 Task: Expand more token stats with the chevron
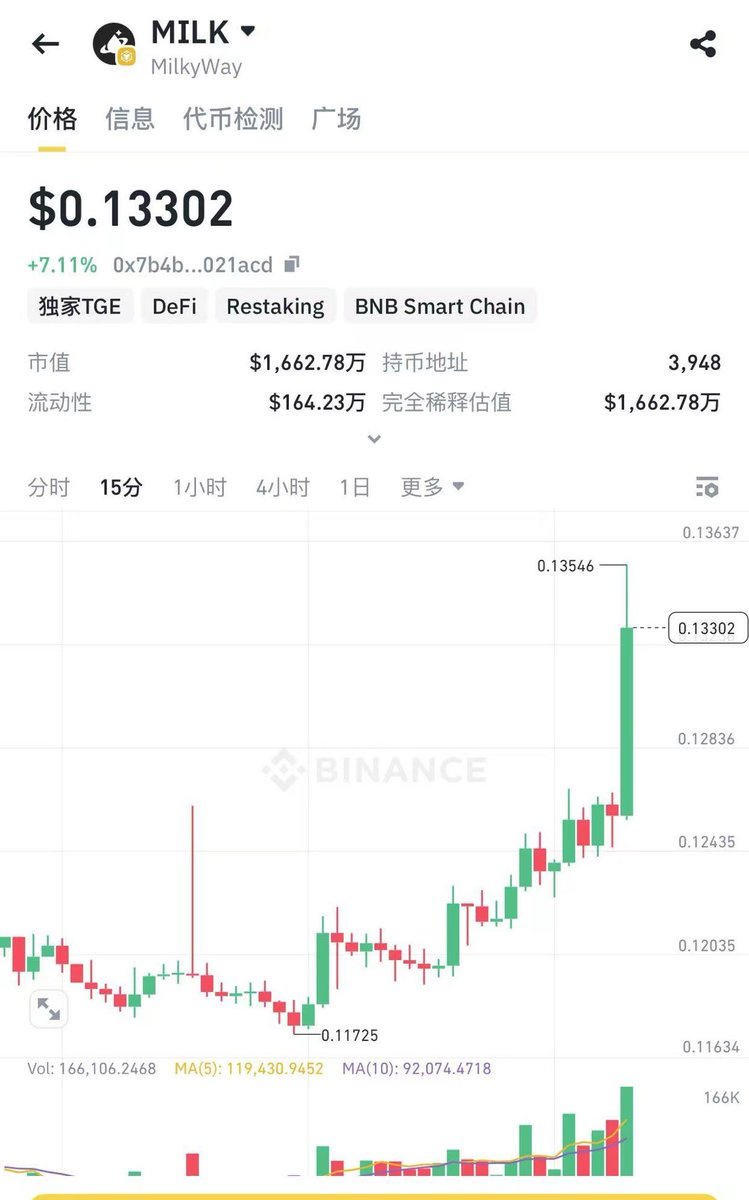pos(374,439)
